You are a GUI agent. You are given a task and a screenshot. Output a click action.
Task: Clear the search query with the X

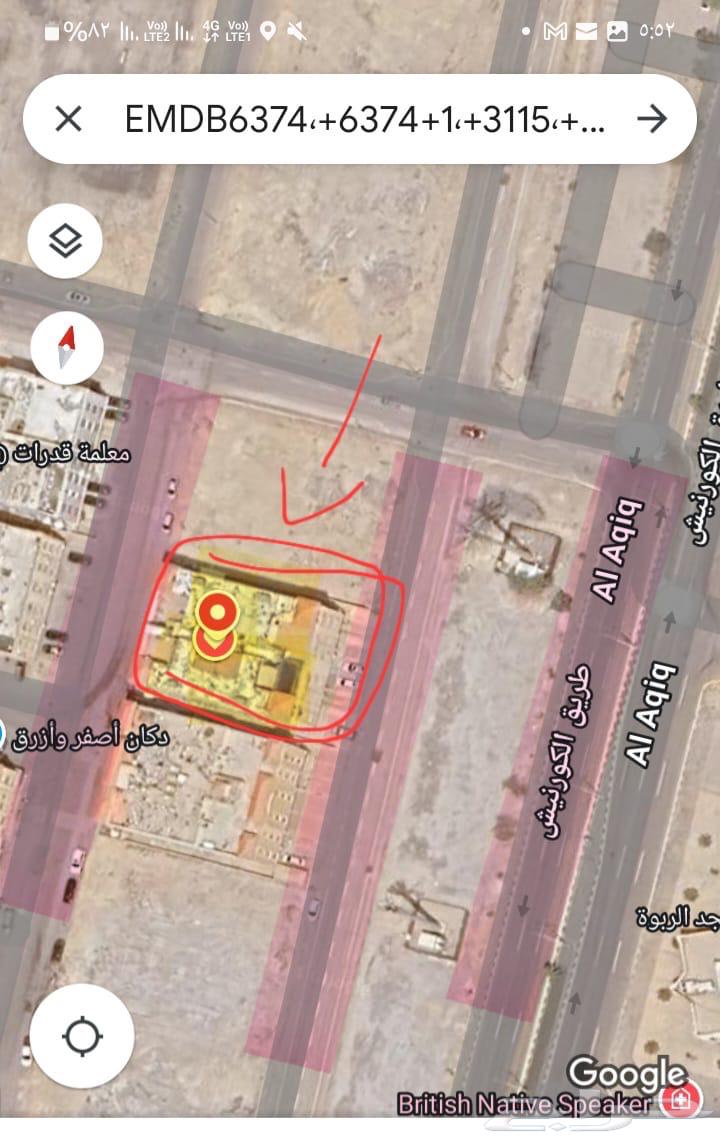click(x=68, y=120)
